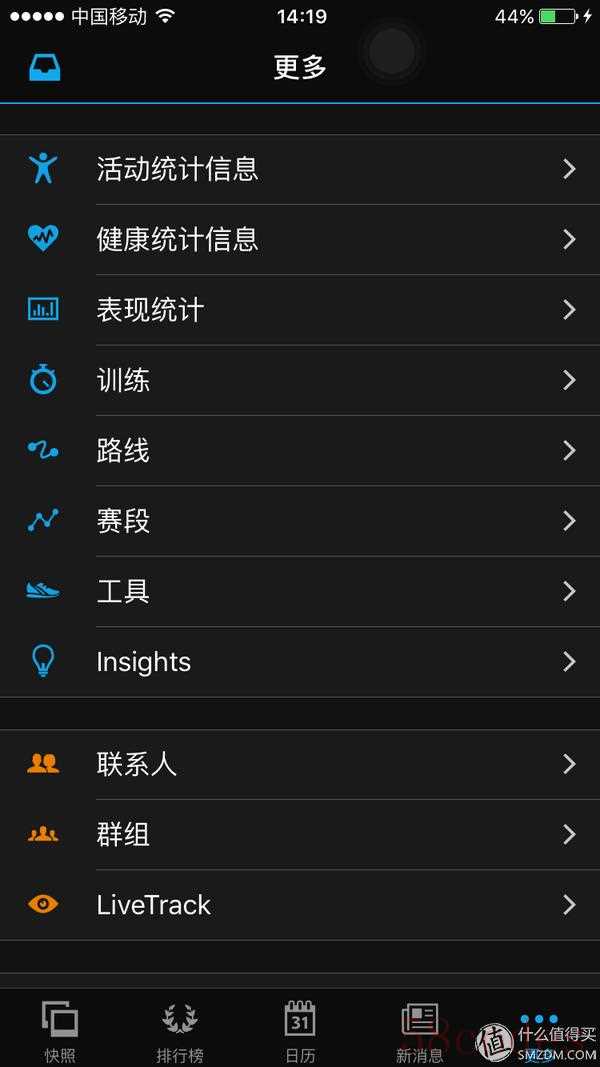Switch to 新消息 news tab

pyautogui.click(x=420, y=1029)
